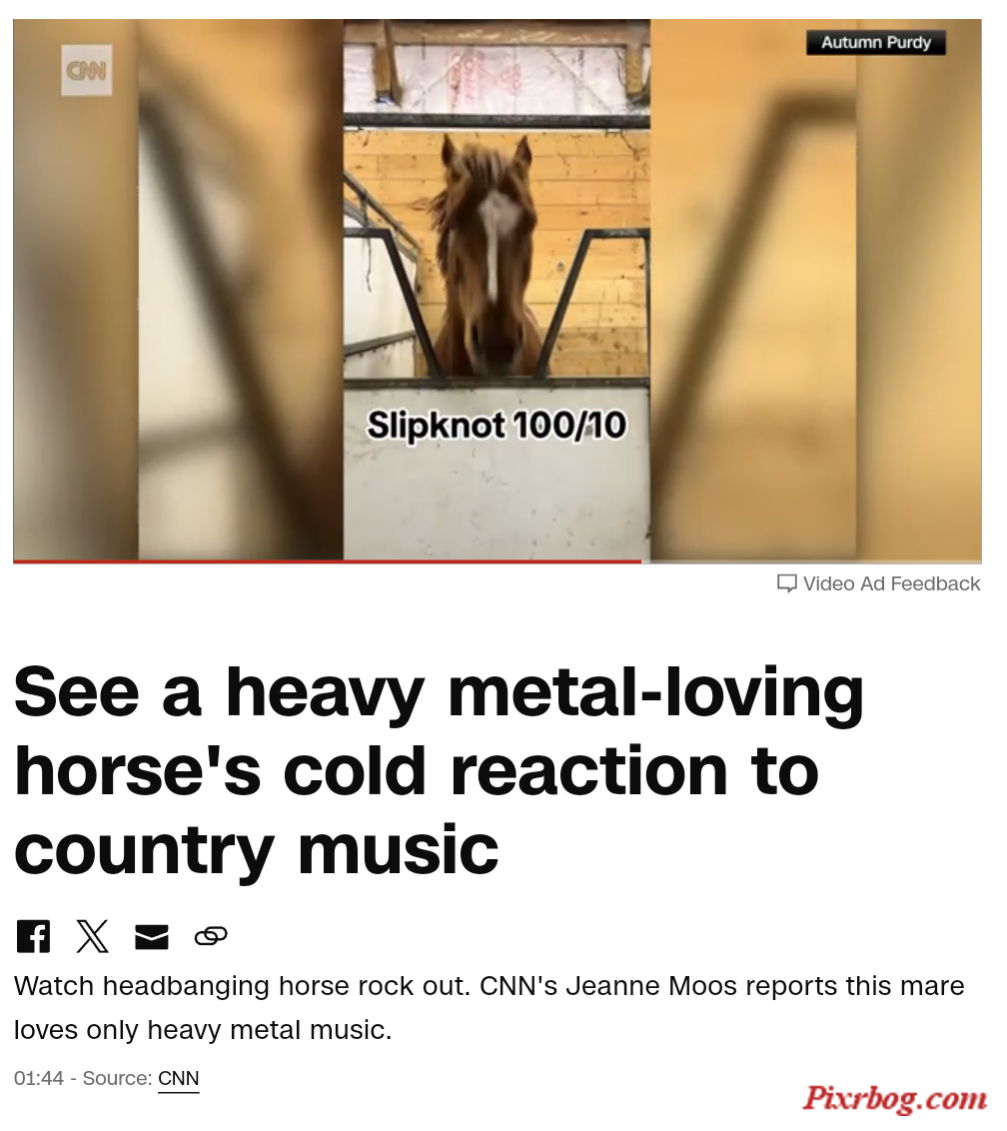1007x1131 pixels.
Task: Share the article via email
Action: (151, 936)
